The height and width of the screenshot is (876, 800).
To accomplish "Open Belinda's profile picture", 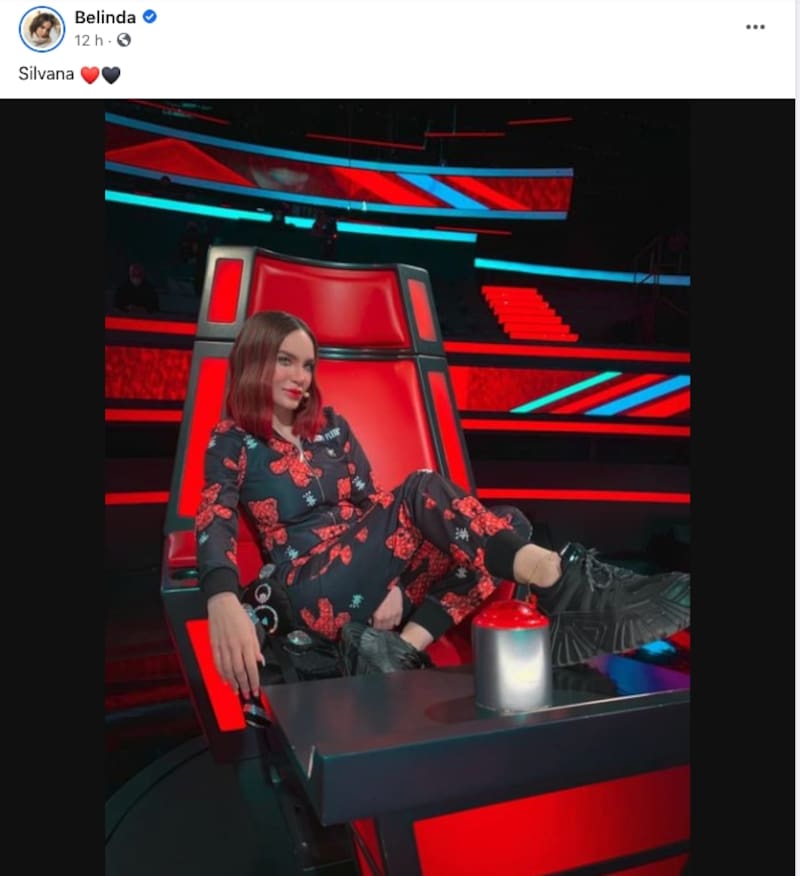I will [42, 28].
